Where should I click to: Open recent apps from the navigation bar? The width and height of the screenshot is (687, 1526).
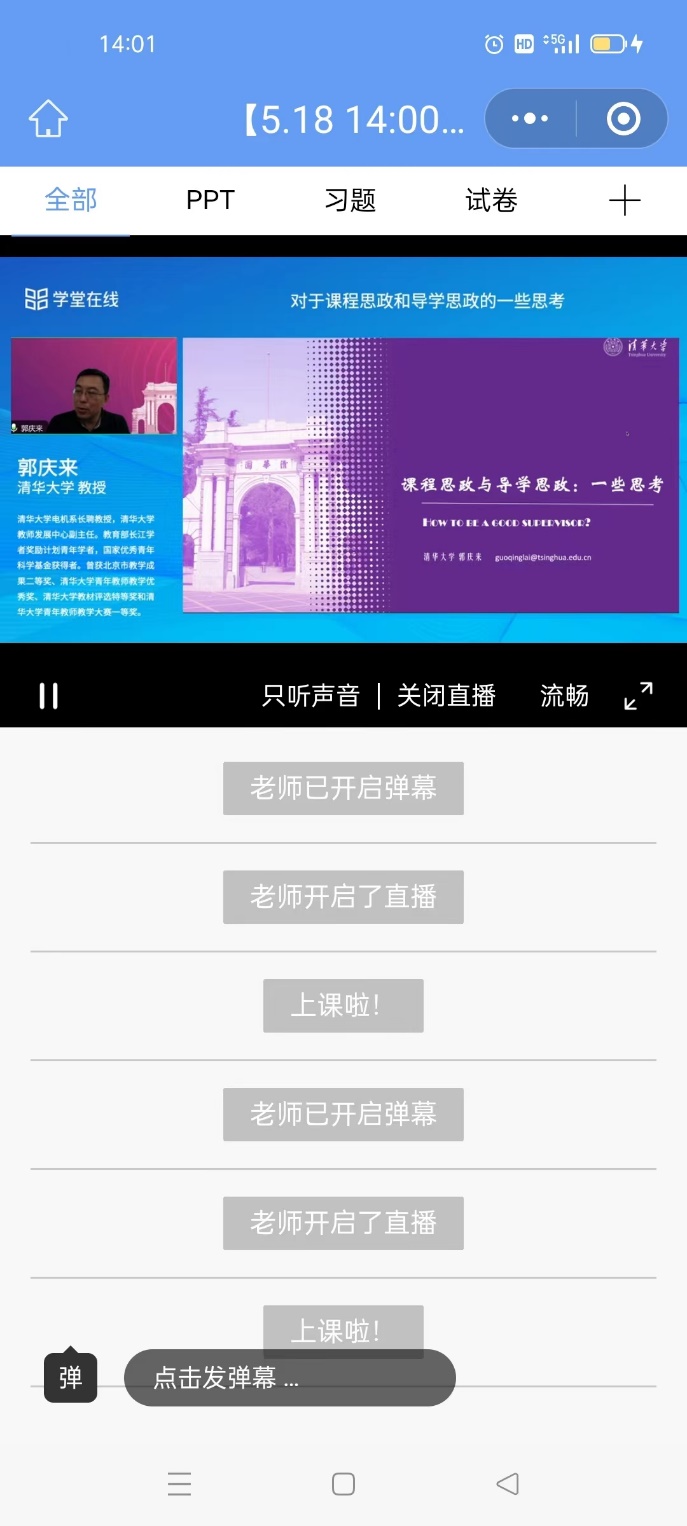179,1484
